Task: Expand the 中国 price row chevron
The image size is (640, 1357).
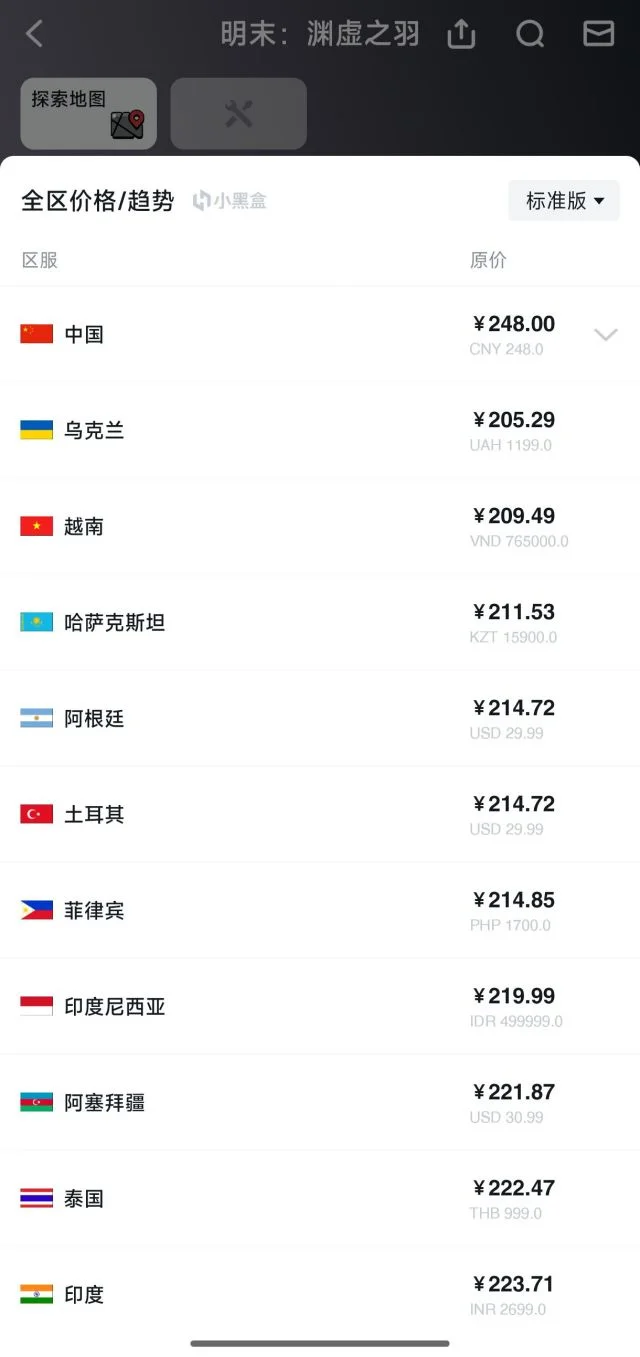Action: [x=606, y=334]
